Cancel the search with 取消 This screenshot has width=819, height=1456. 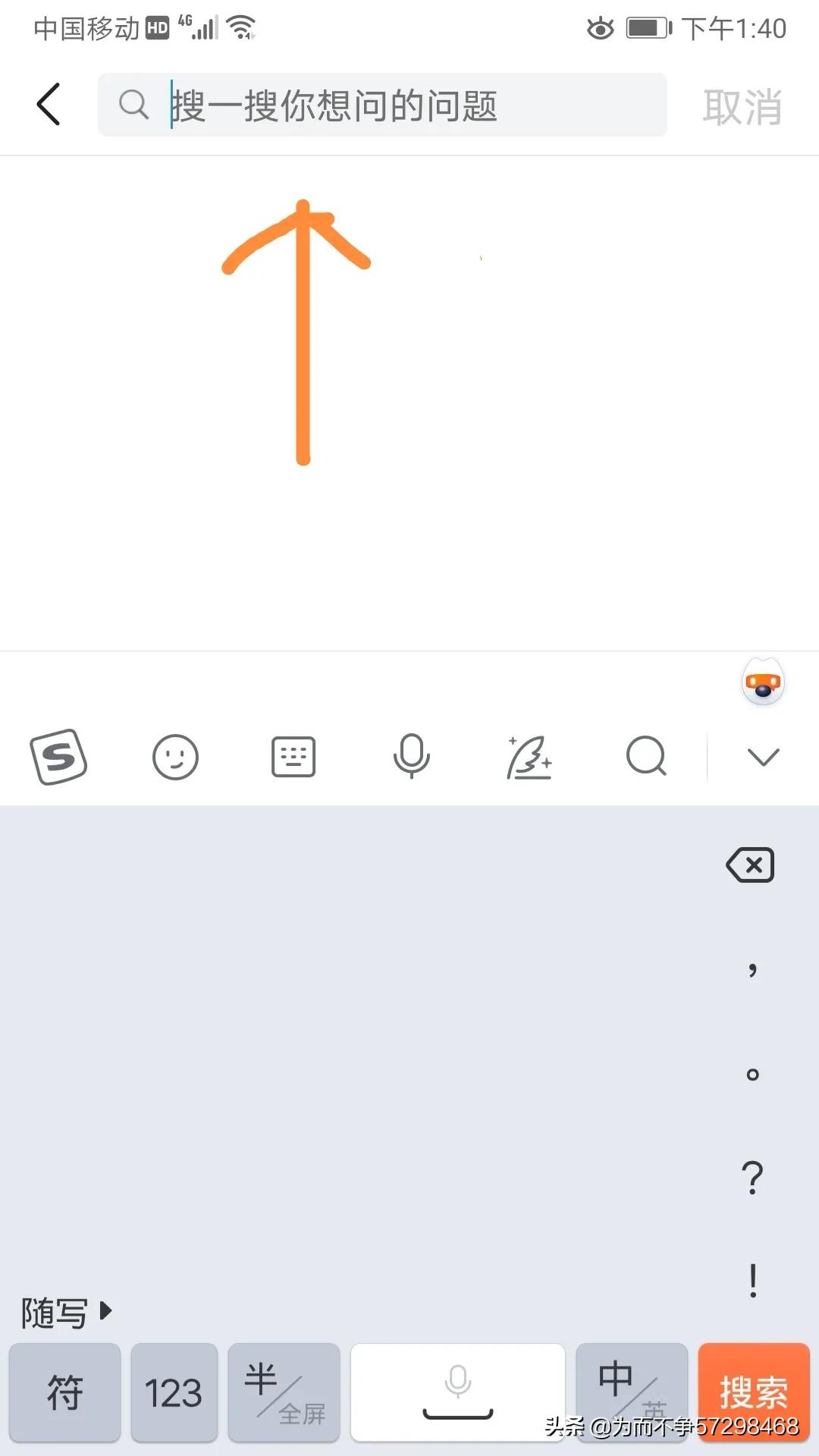coord(742,106)
